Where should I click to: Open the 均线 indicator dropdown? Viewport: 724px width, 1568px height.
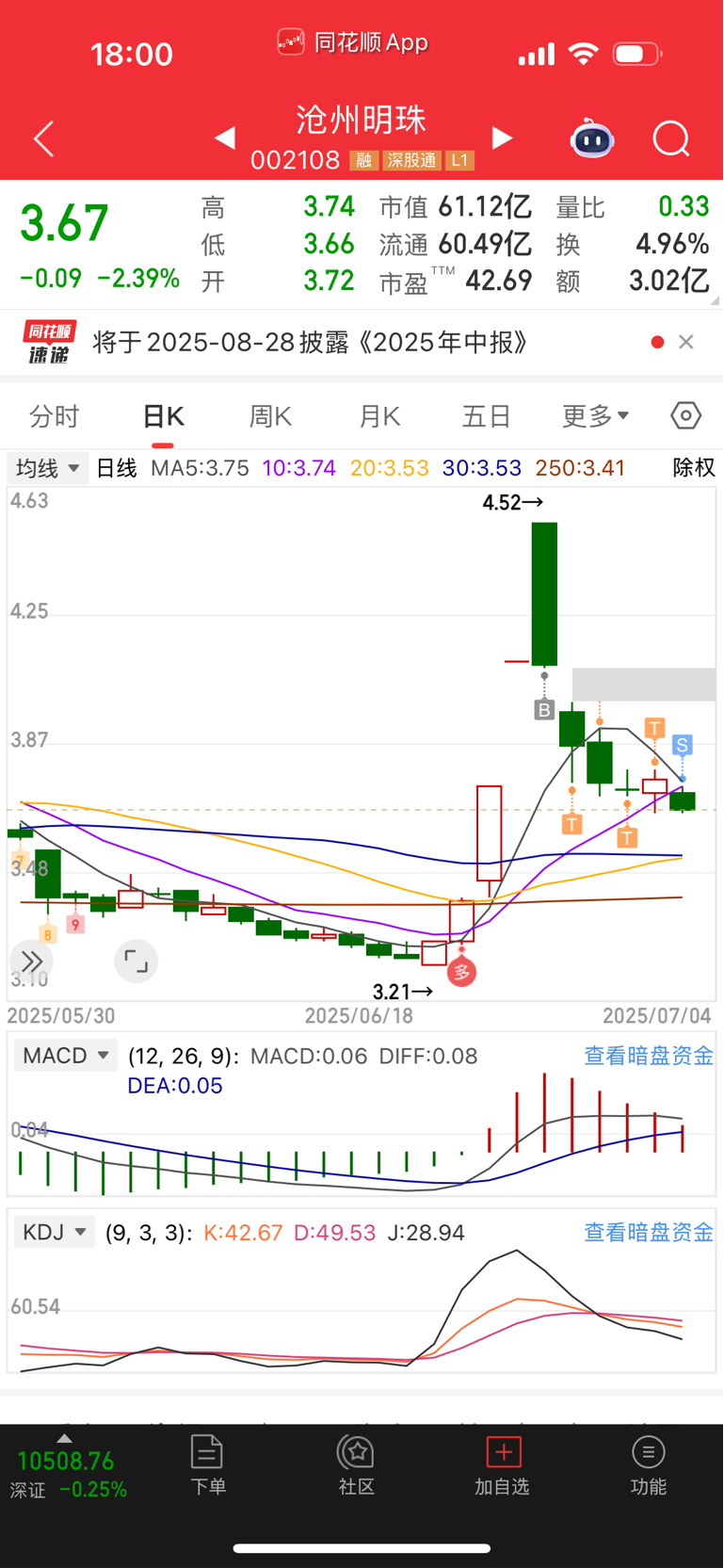tap(47, 468)
